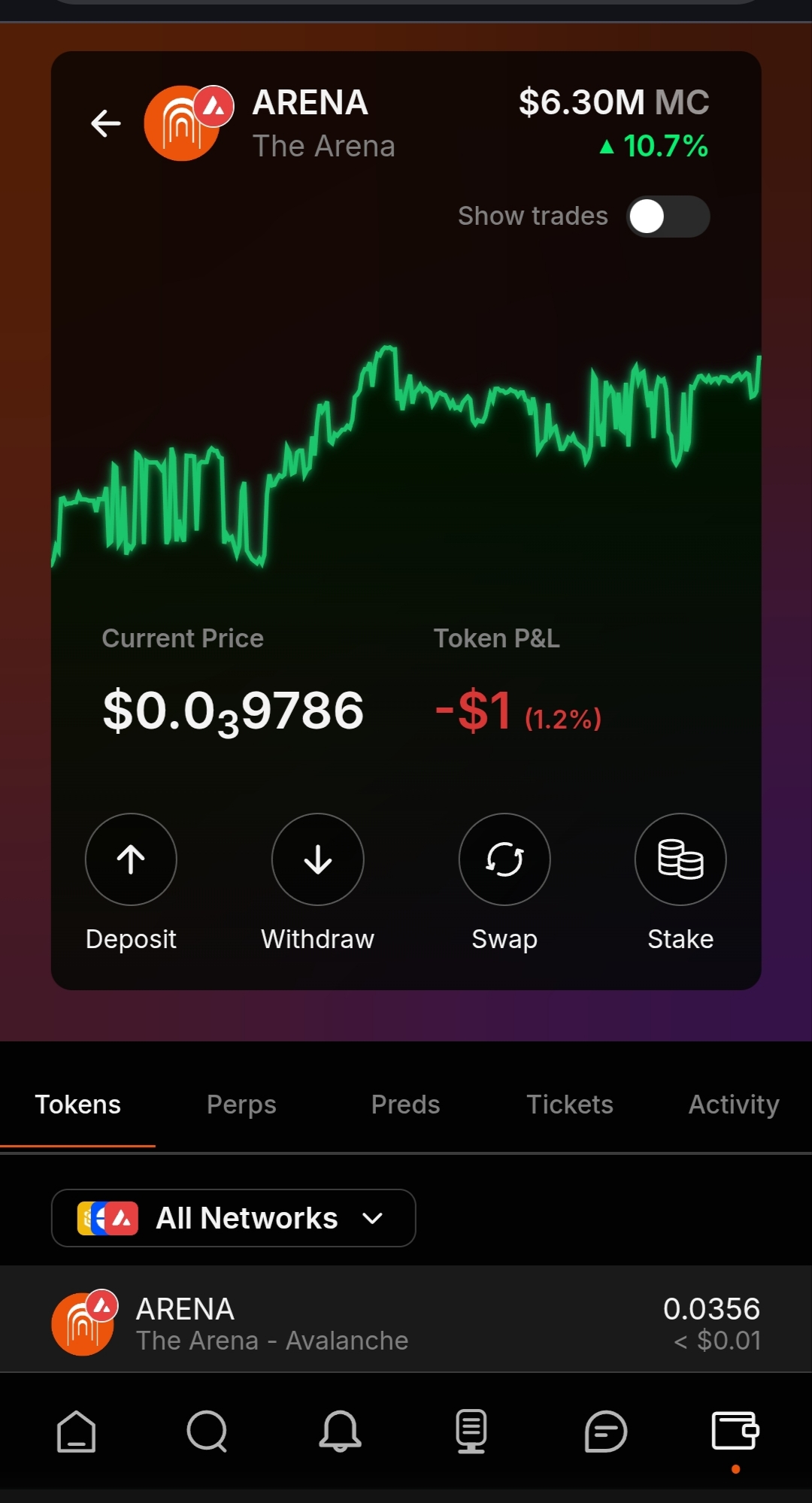This screenshot has height=1503, width=812.
Task: Tap the microphone-stage icon in bottom bar
Action: click(471, 1431)
